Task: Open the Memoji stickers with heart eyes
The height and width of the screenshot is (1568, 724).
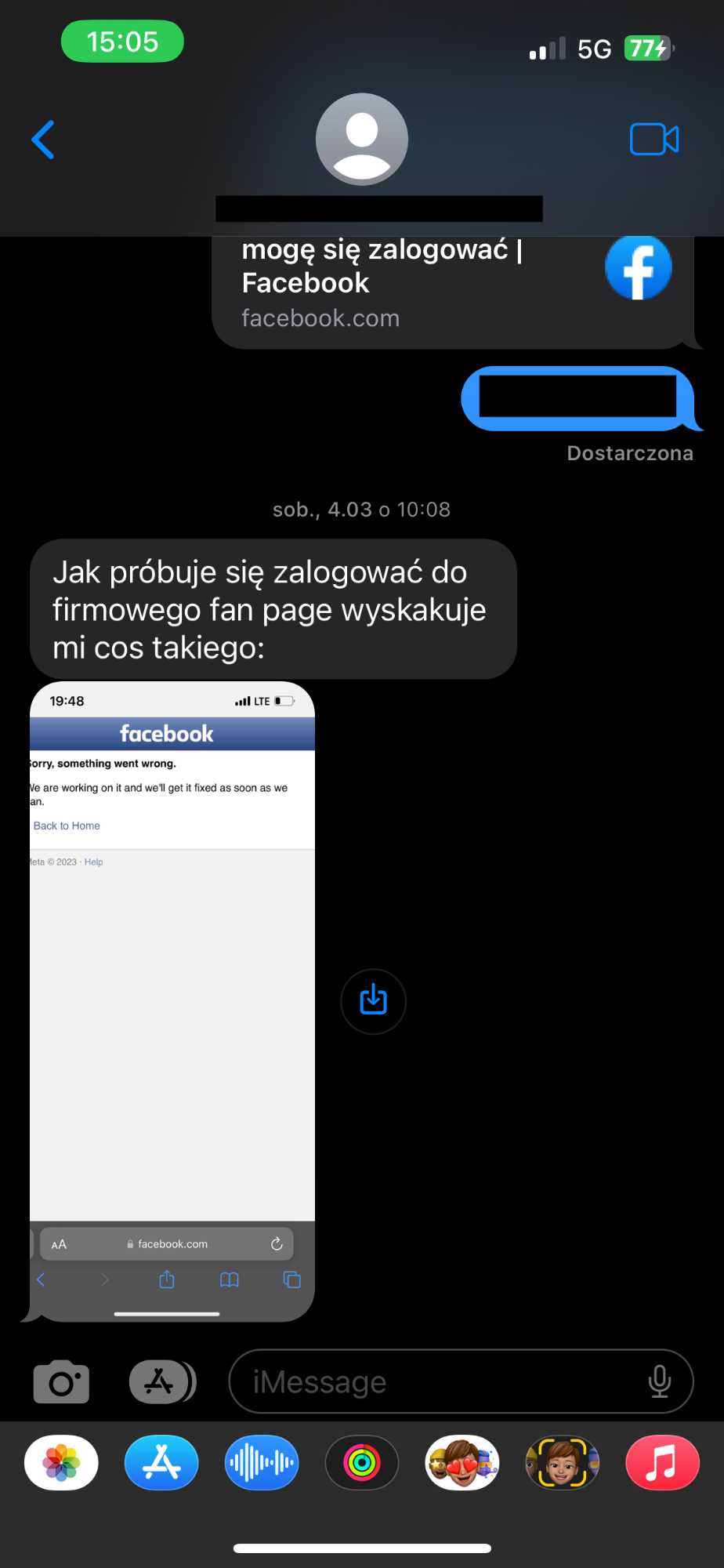Action: pyautogui.click(x=462, y=1463)
